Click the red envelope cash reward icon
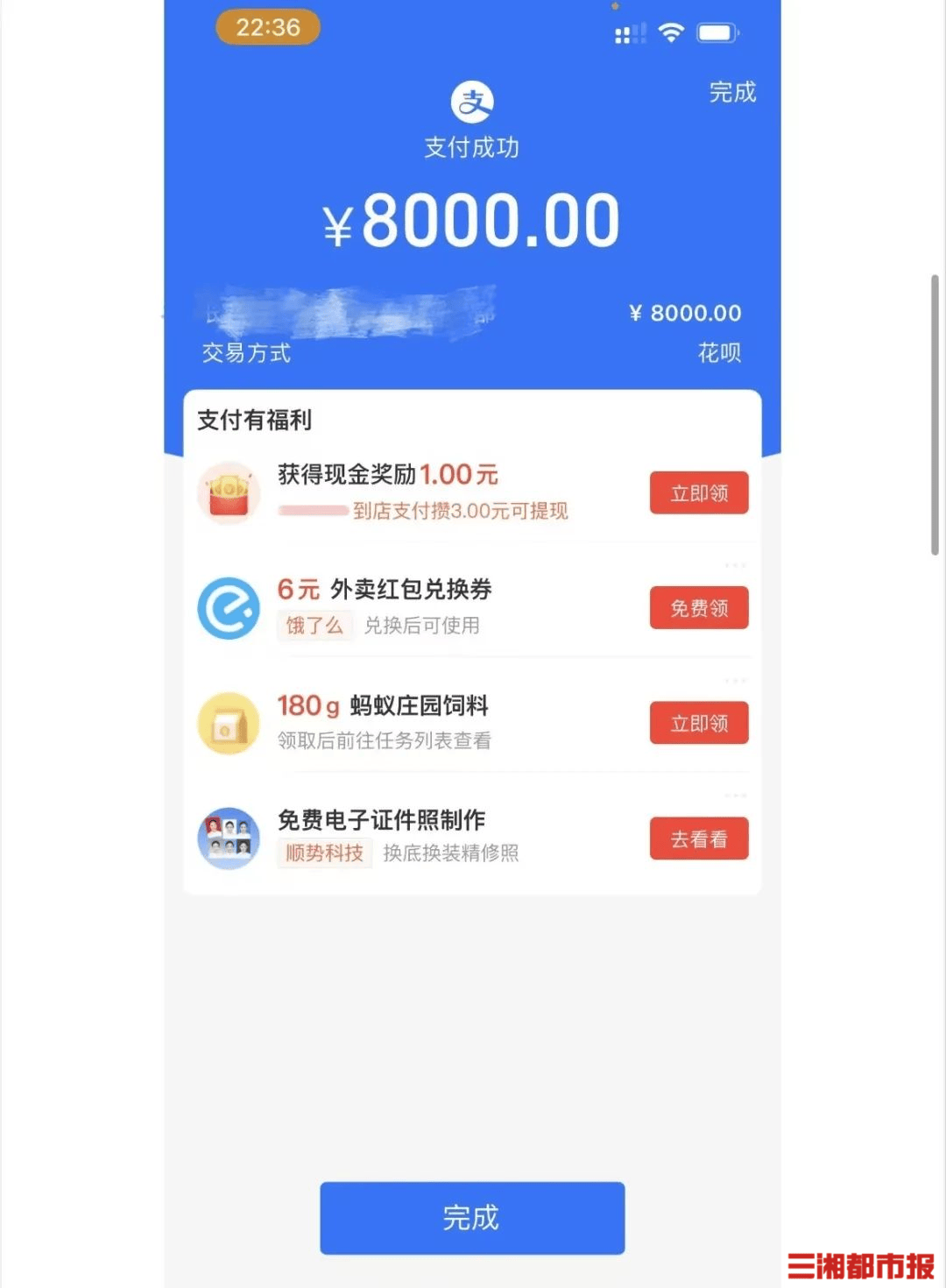The width and height of the screenshot is (946, 1288). (229, 493)
